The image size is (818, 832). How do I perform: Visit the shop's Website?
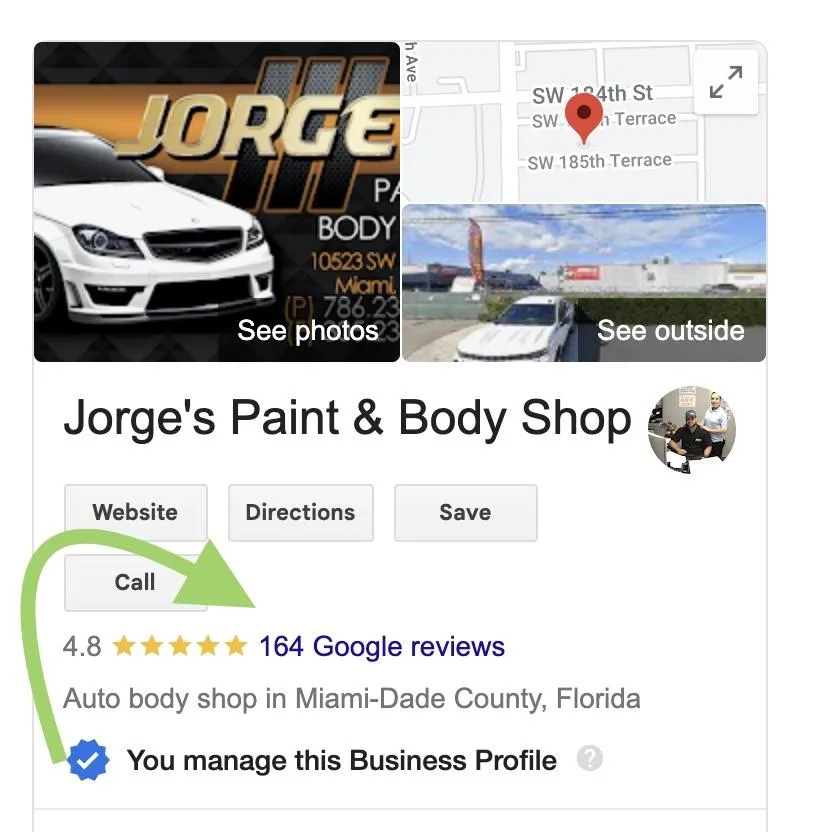[136, 512]
